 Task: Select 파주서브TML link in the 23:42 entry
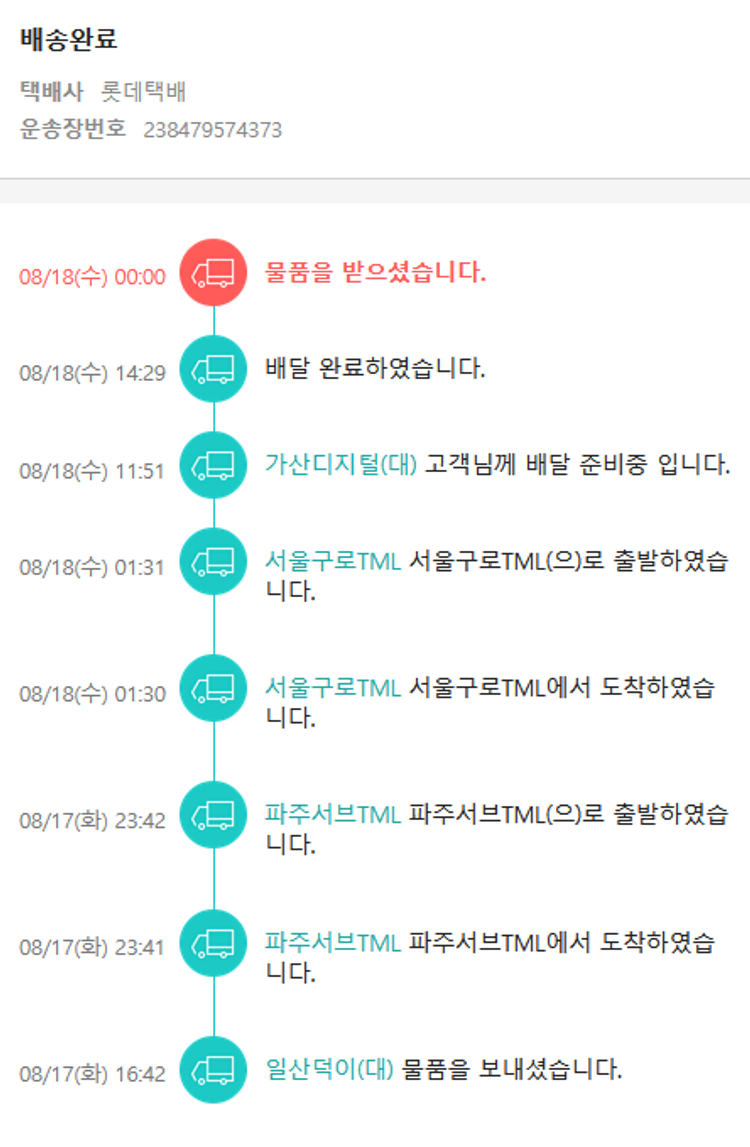332,815
